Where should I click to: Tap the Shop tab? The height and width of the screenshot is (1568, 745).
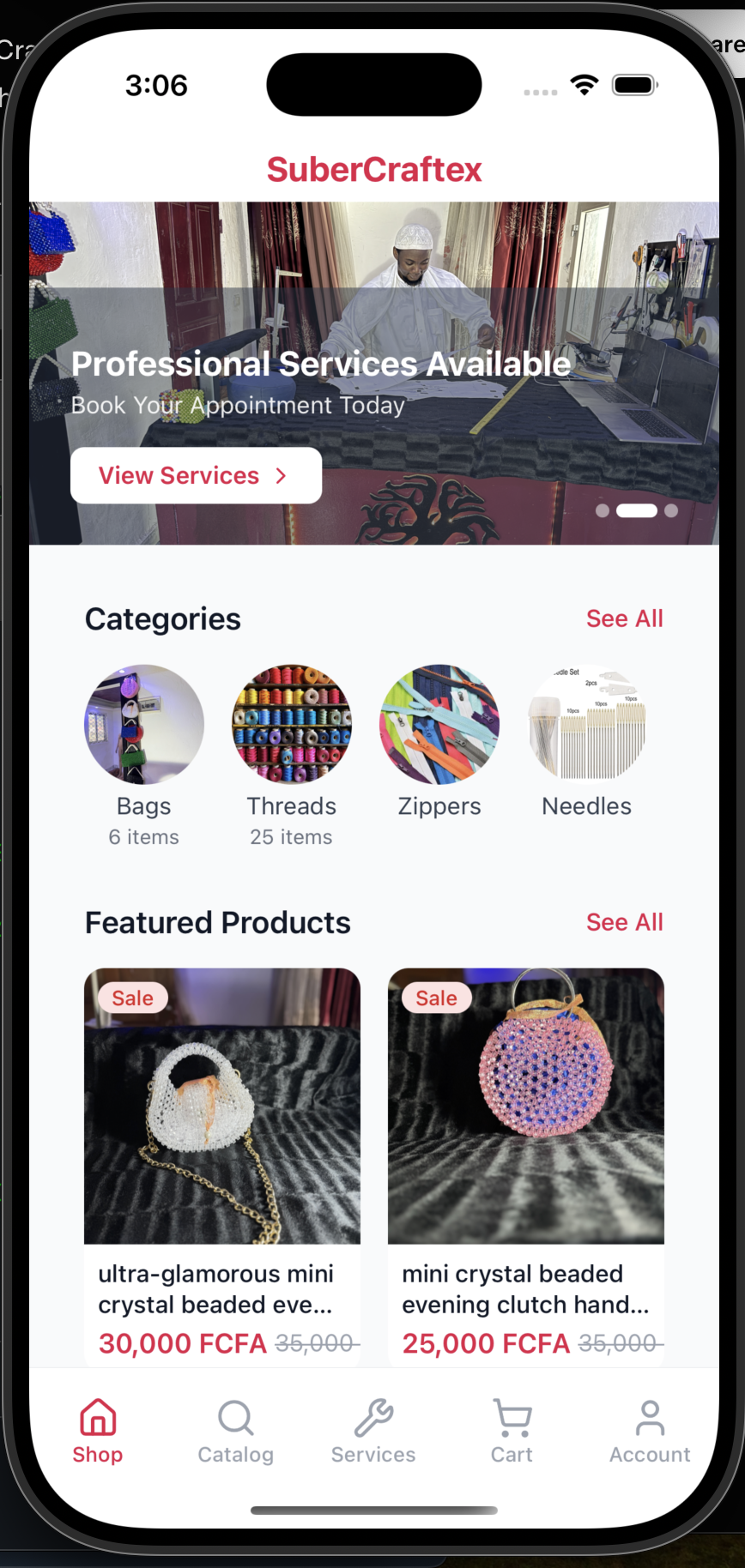98,1431
